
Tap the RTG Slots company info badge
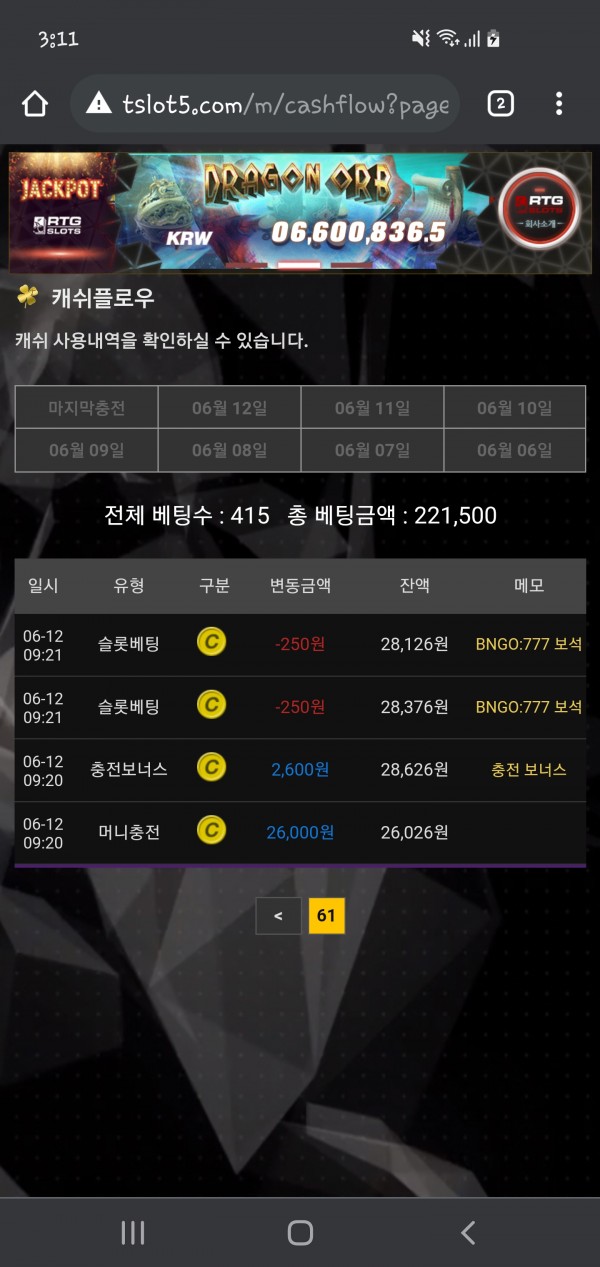539,209
